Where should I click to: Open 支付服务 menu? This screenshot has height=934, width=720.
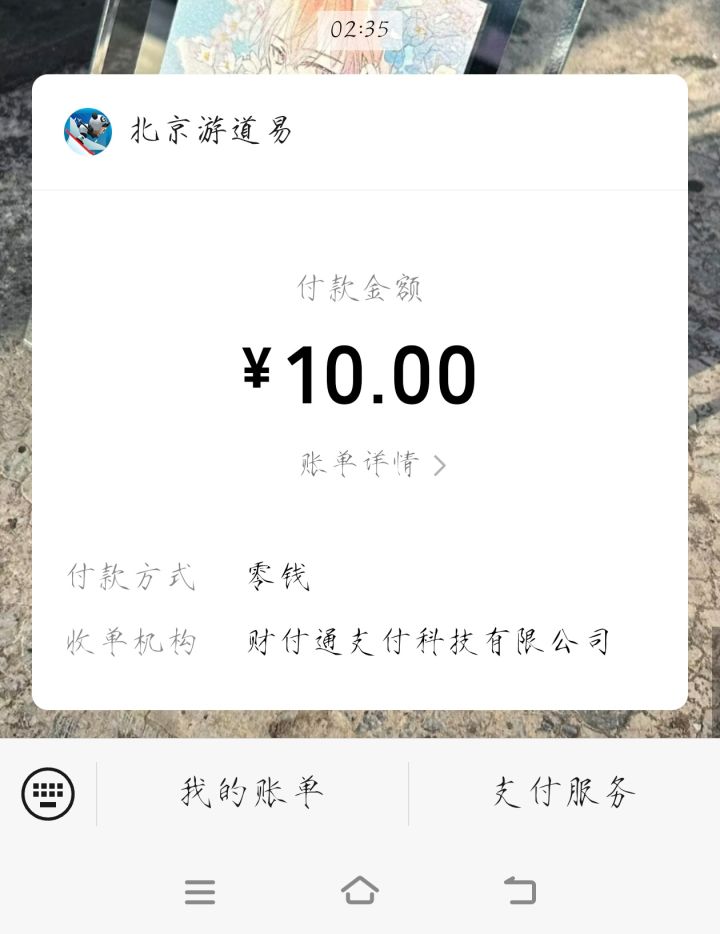pos(564,793)
